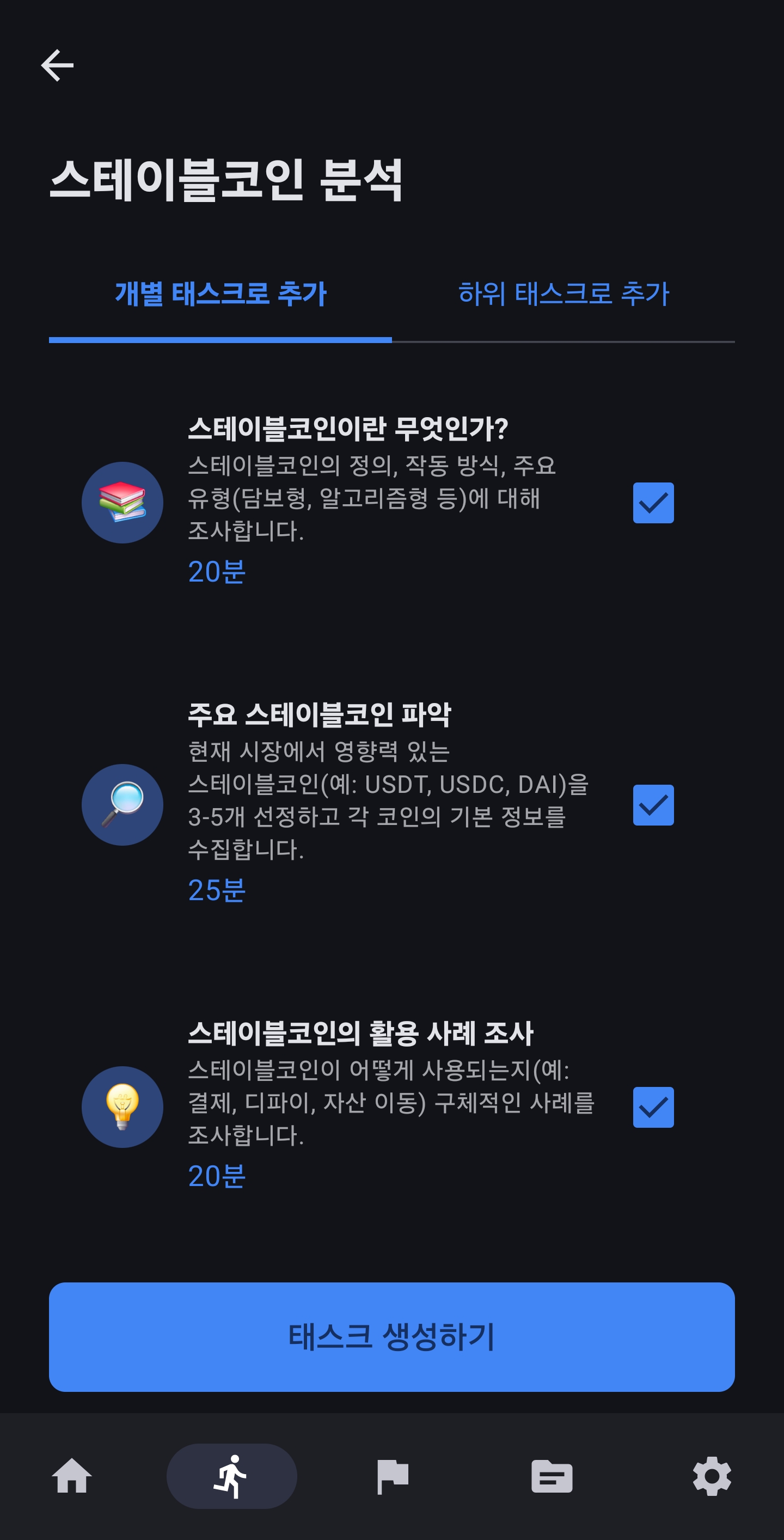Go back with the arrow button
The width and height of the screenshot is (784, 1540).
(x=58, y=66)
